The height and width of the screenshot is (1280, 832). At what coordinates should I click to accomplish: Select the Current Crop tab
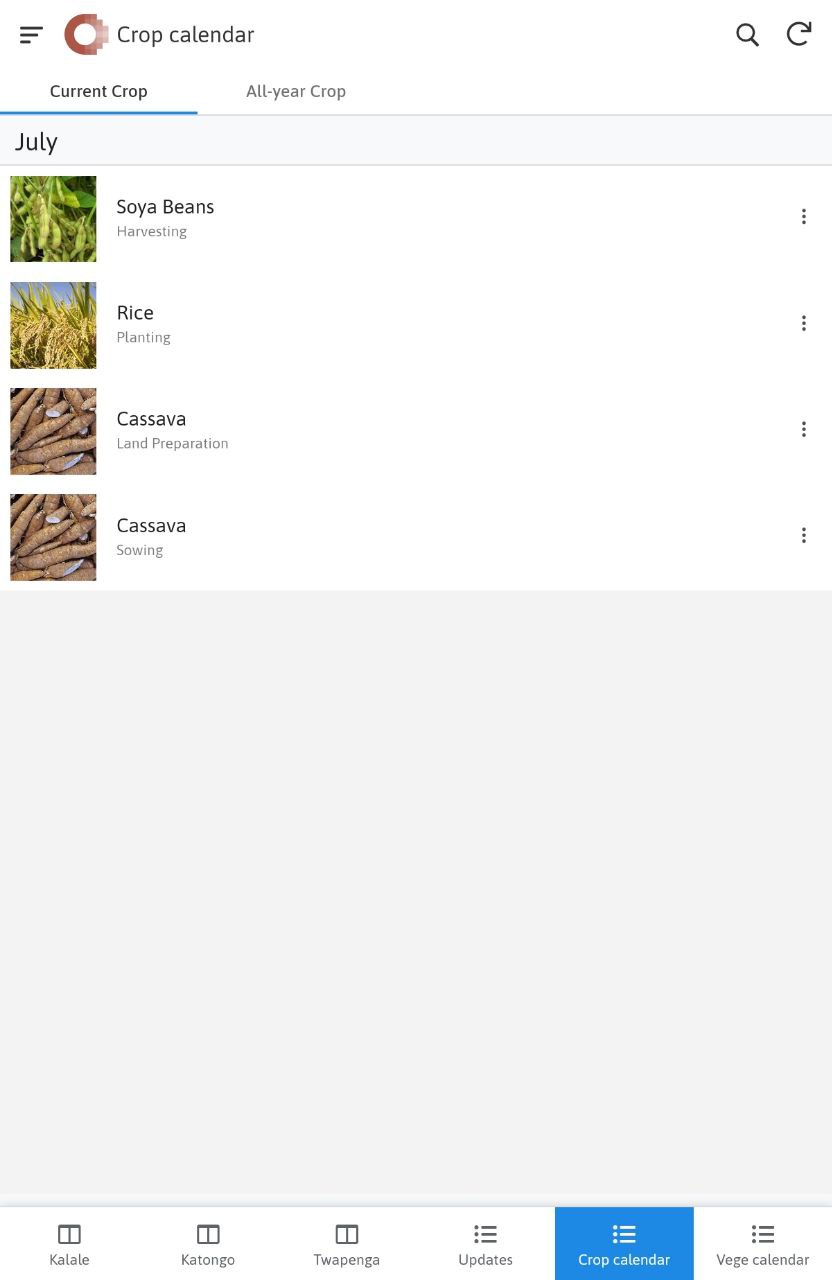click(99, 91)
